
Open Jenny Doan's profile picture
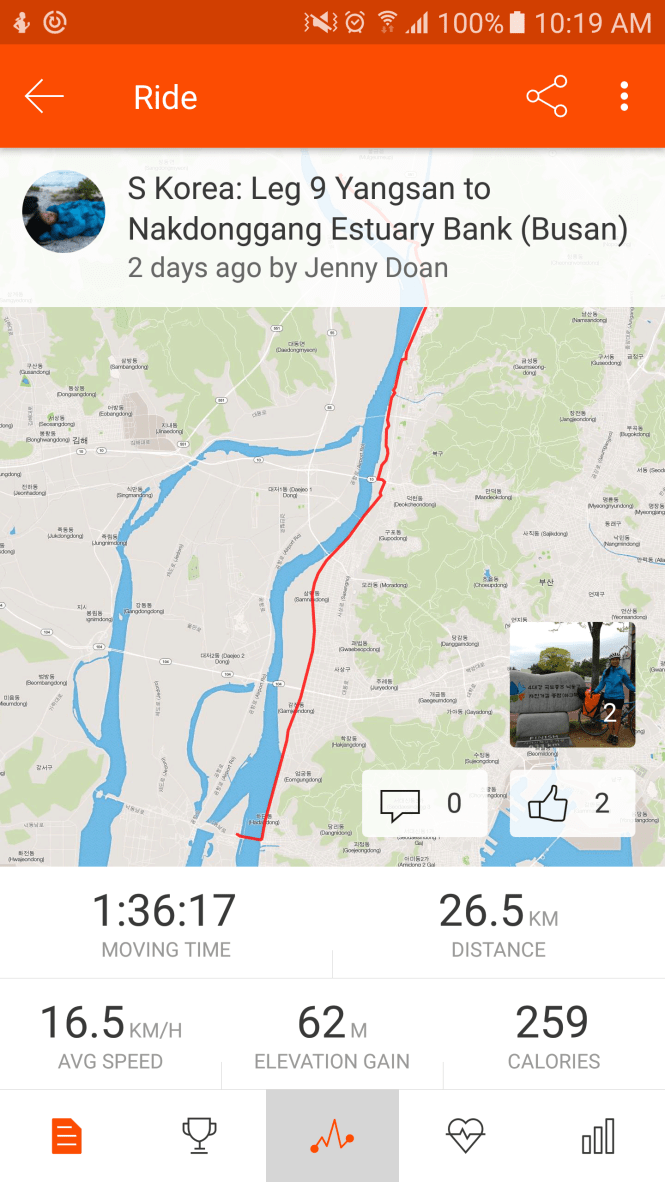(64, 211)
